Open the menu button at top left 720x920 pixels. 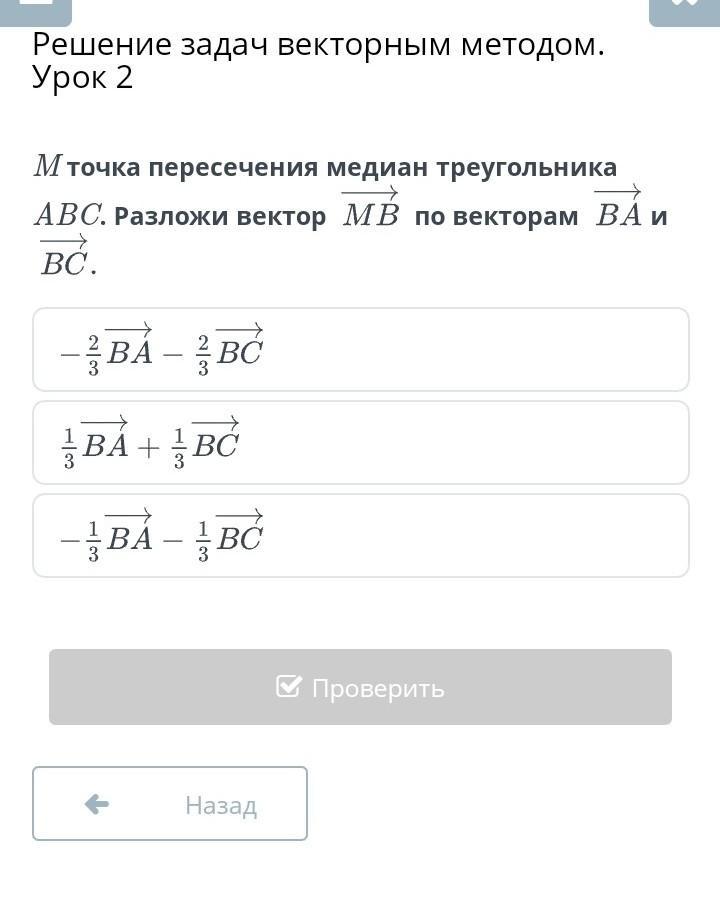point(37,8)
